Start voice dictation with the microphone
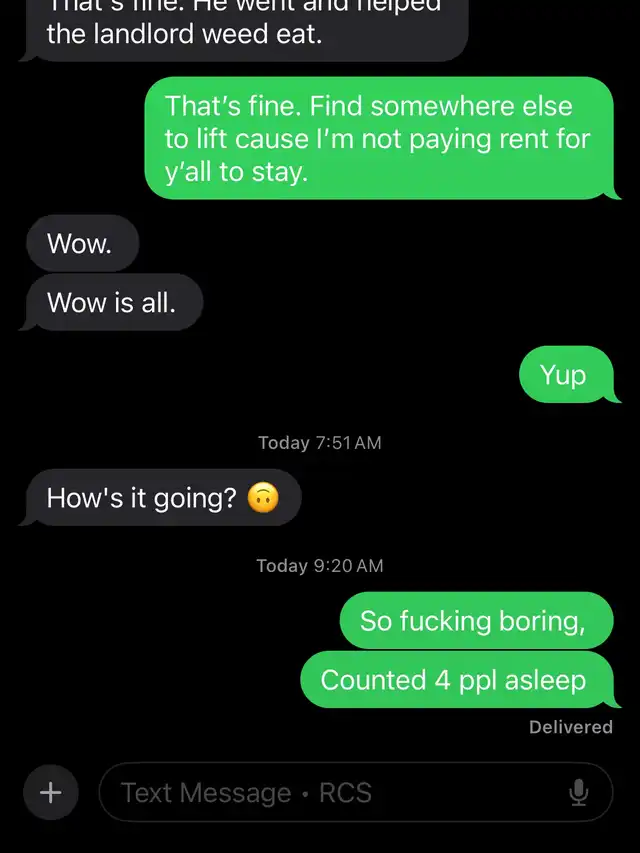The image size is (640, 853). [x=578, y=793]
